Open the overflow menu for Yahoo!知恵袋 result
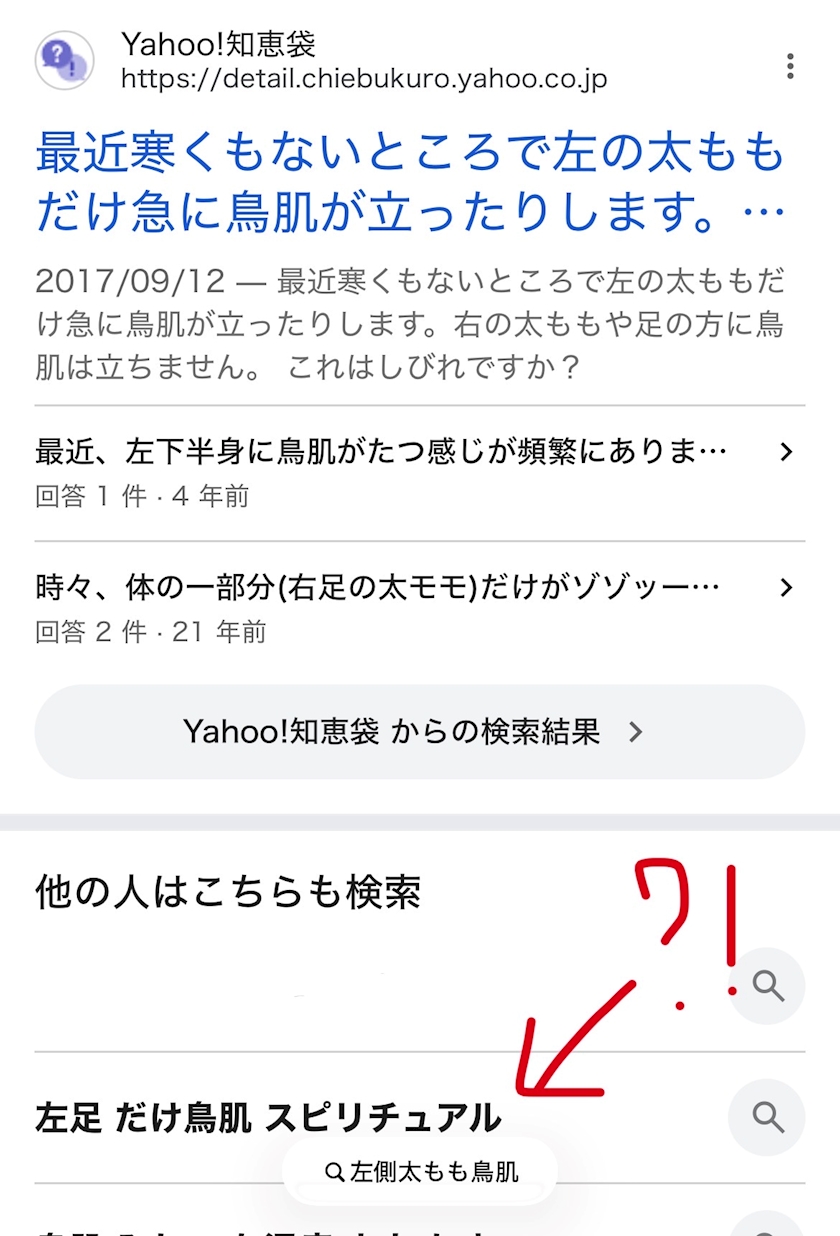Screen dimensions: 840x1236 click(x=790, y=66)
